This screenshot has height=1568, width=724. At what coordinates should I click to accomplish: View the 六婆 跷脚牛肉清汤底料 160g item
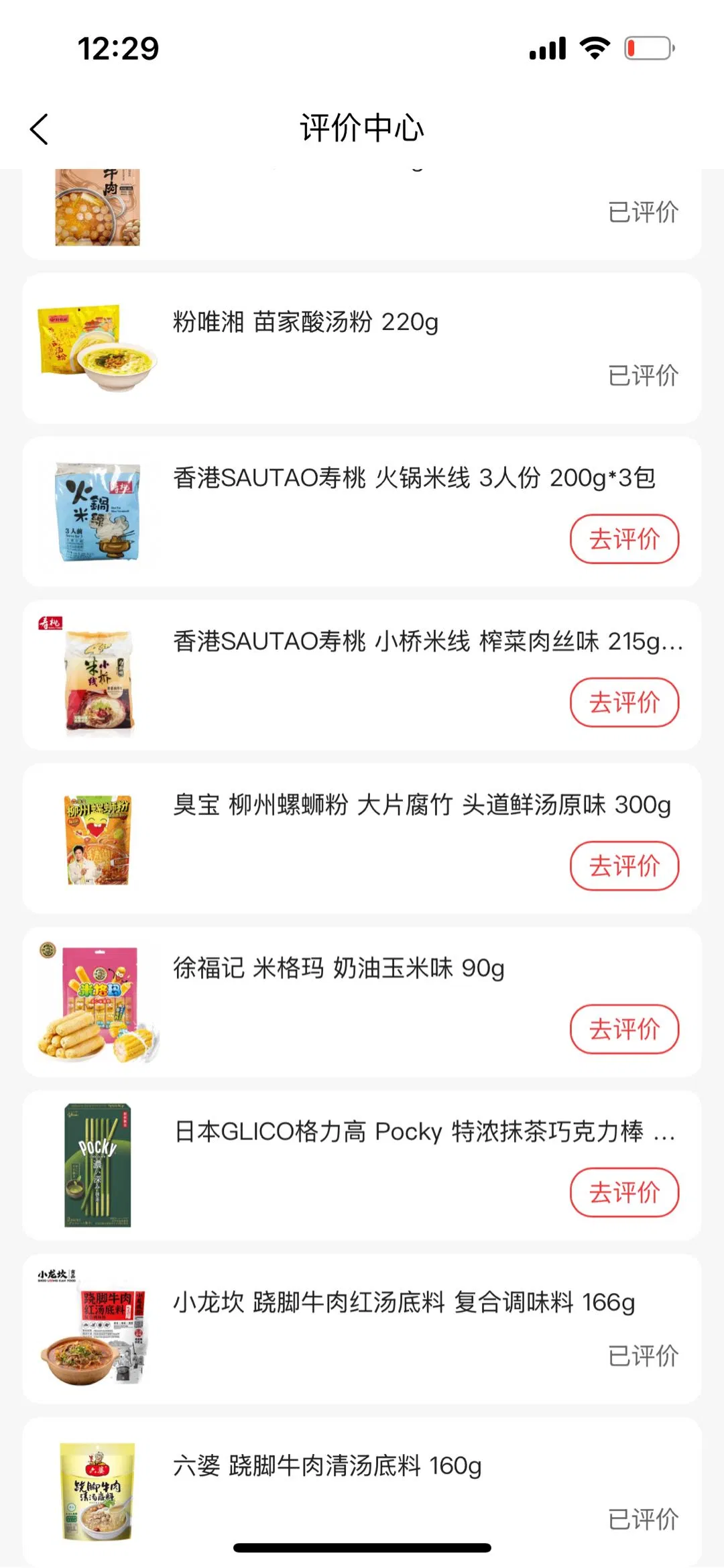click(x=327, y=1466)
